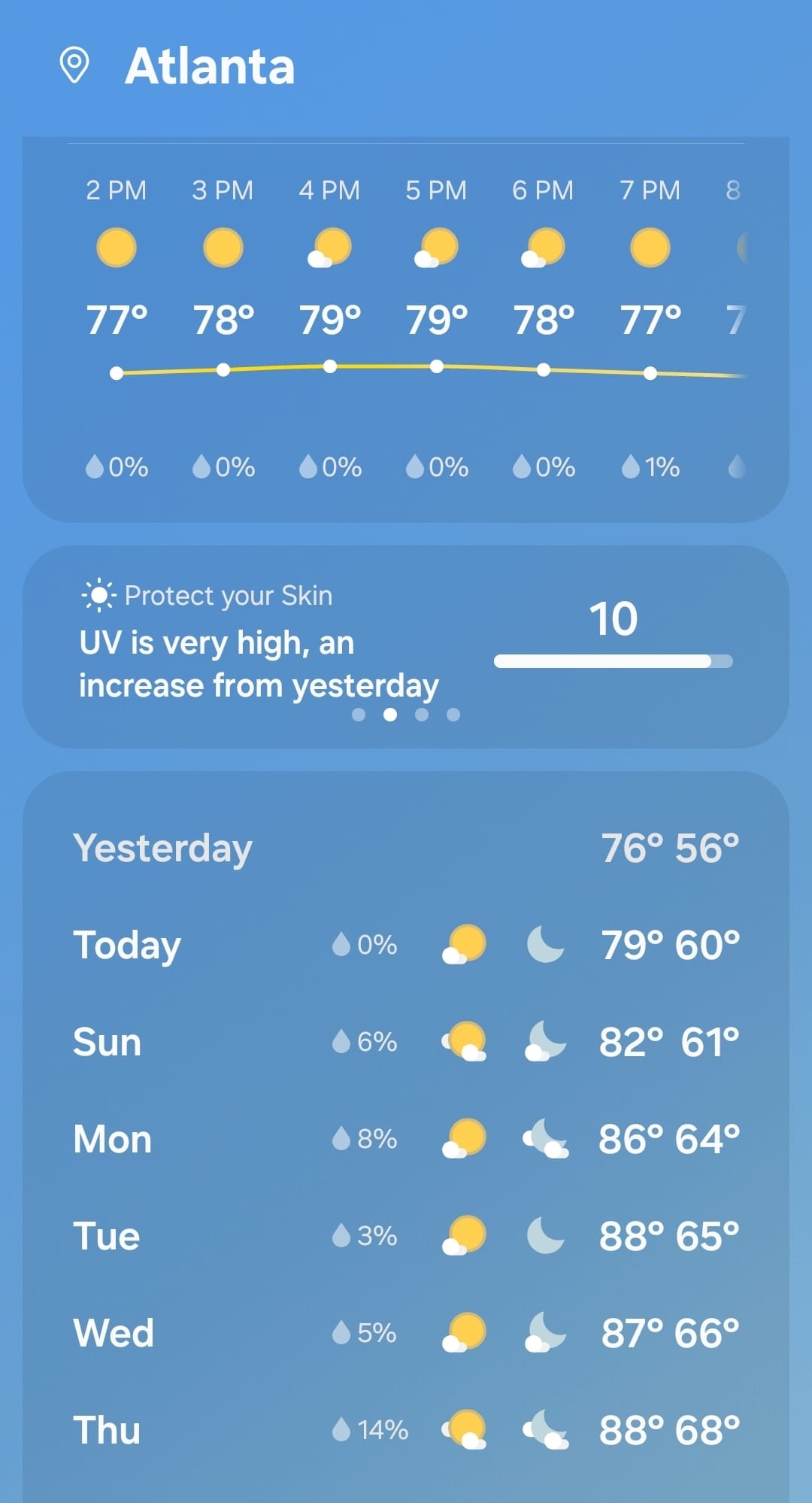View the 4 PM hourly forecast
Viewport: 812px width, 1503px height.
[x=329, y=323]
